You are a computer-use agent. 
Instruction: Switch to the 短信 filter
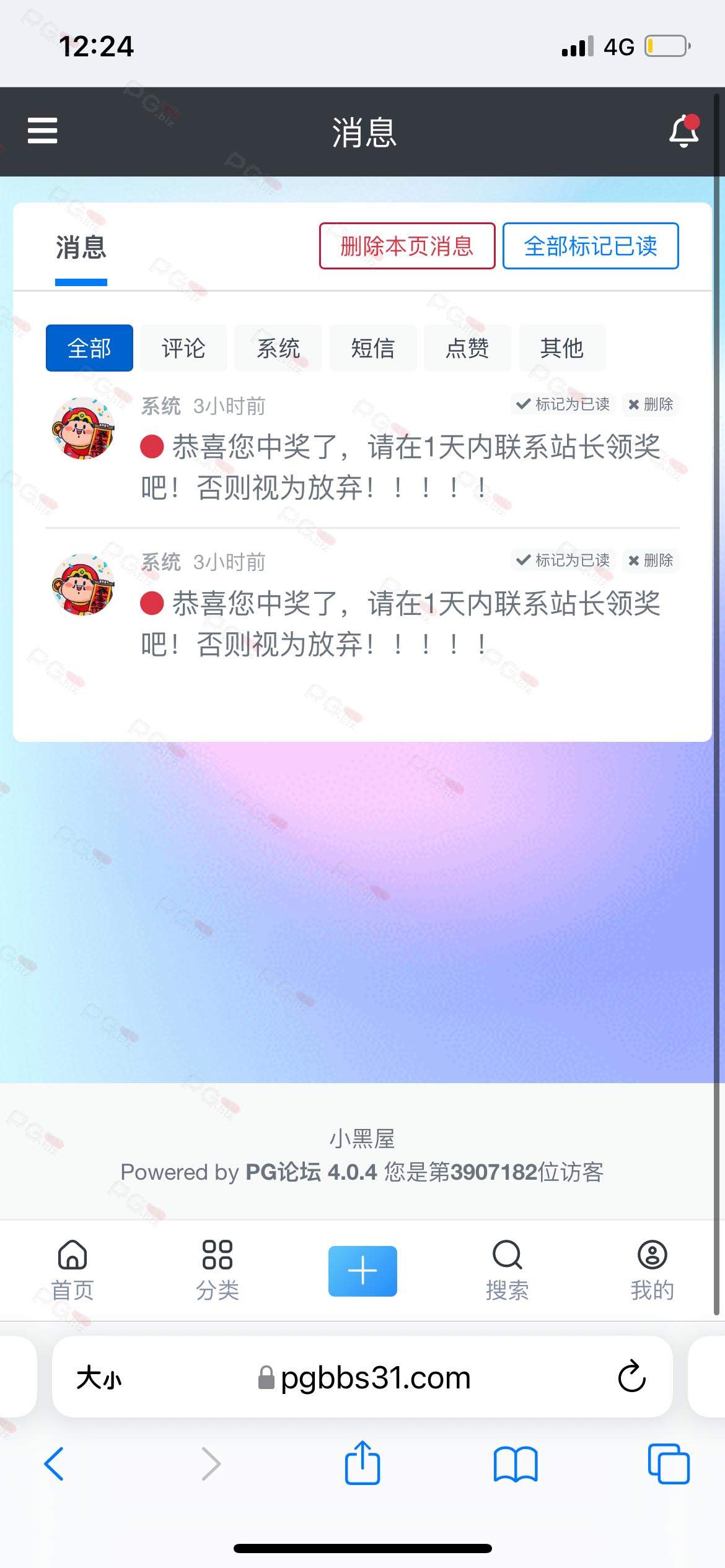pos(372,348)
